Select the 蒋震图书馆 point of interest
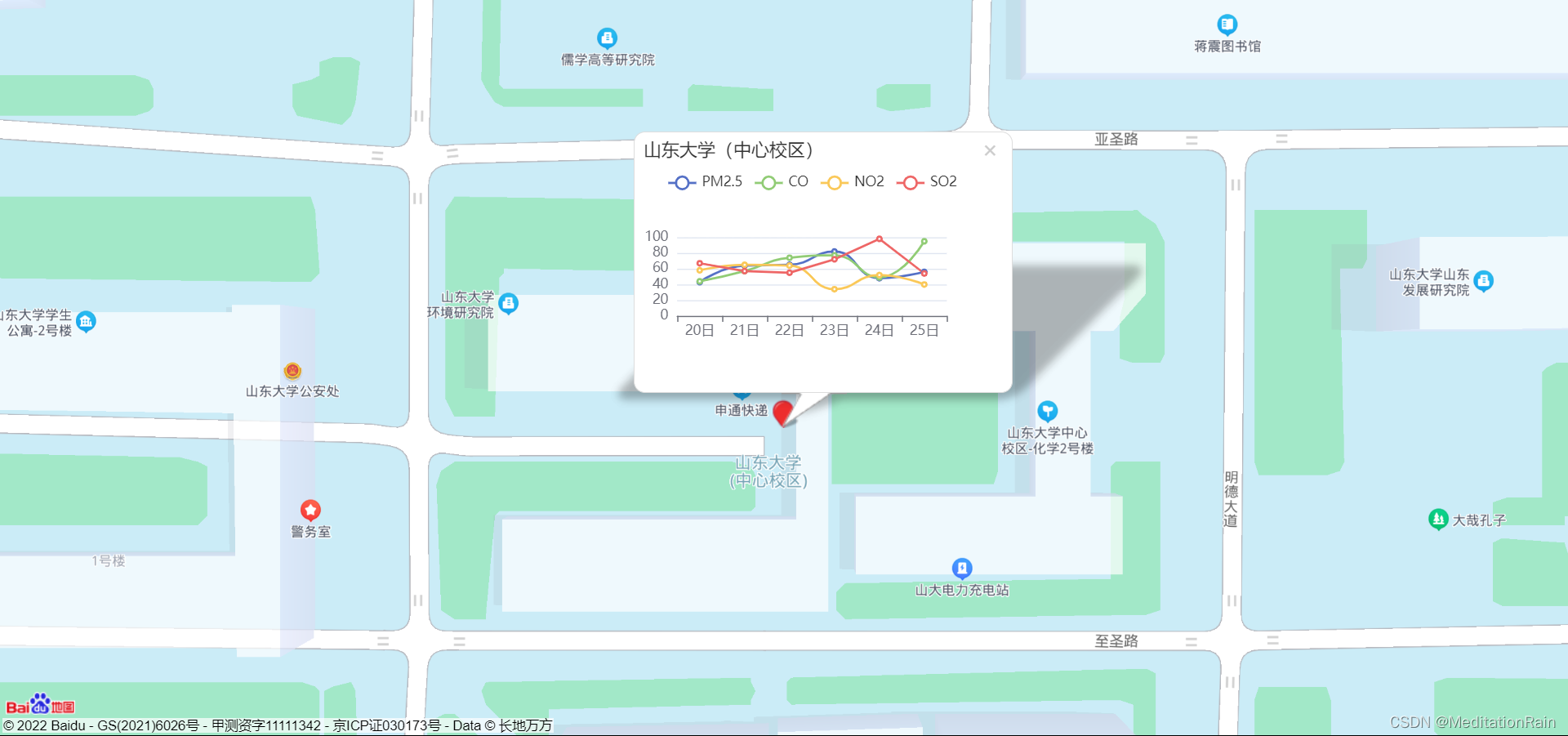 [x=1227, y=25]
